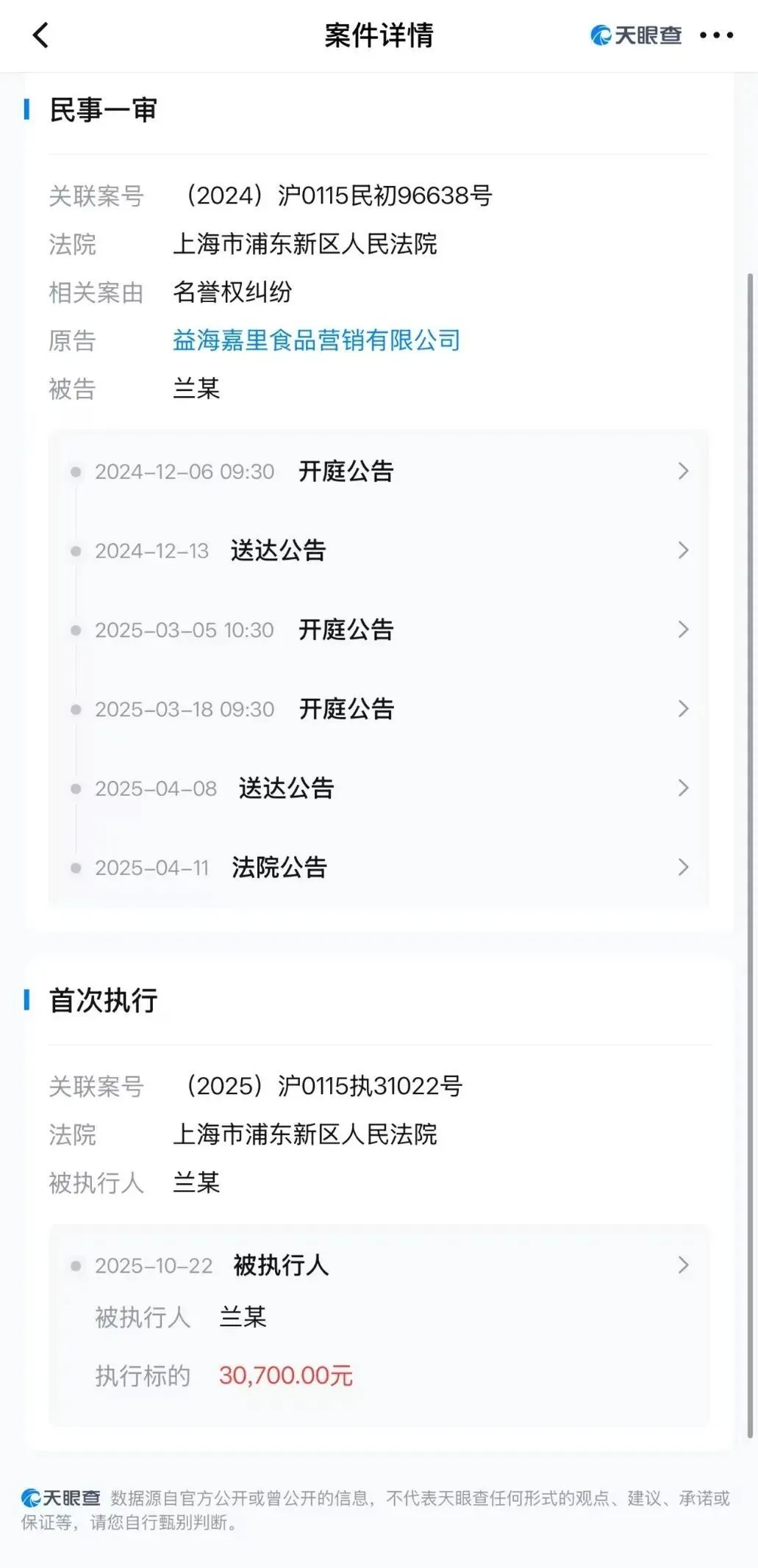Image resolution: width=758 pixels, height=1568 pixels.
Task: Open the 民事一审 section header
Action: (x=101, y=110)
